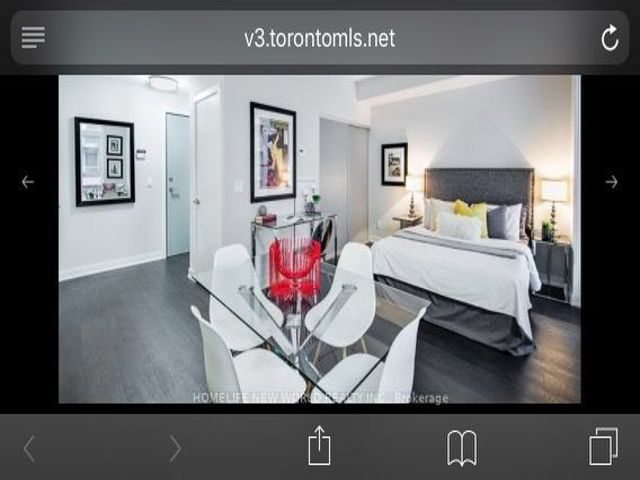Show the previous listing photo
The image size is (640, 480).
[28, 182]
